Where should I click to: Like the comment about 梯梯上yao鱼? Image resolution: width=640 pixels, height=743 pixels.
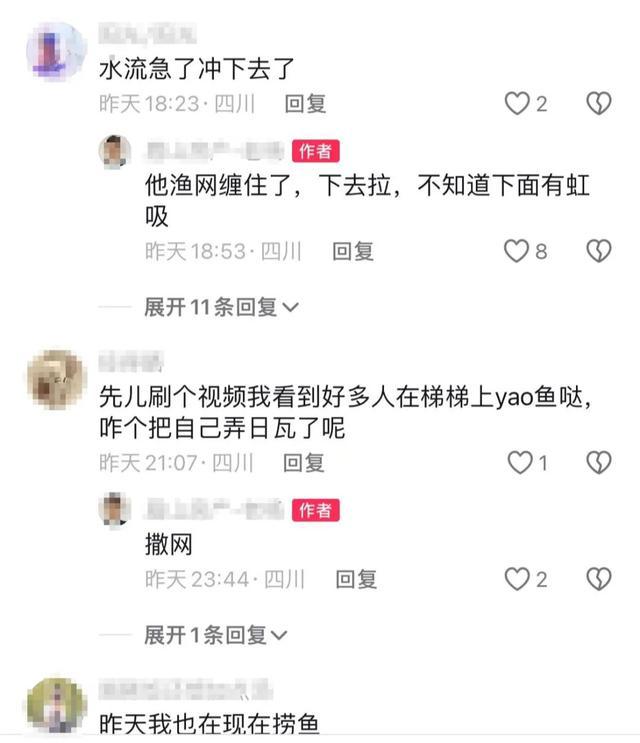tap(519, 462)
